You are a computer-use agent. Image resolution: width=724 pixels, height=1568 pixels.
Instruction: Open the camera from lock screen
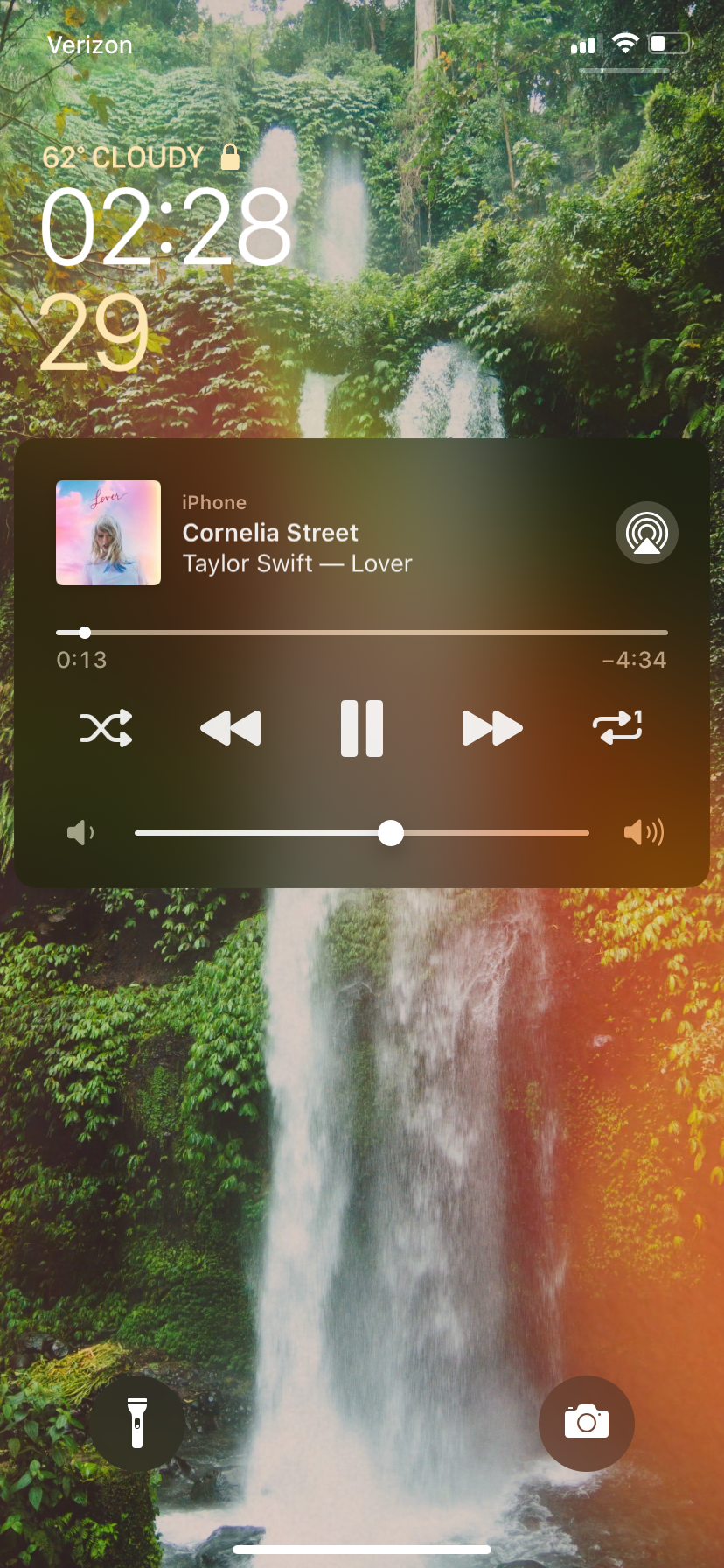coord(587,1423)
